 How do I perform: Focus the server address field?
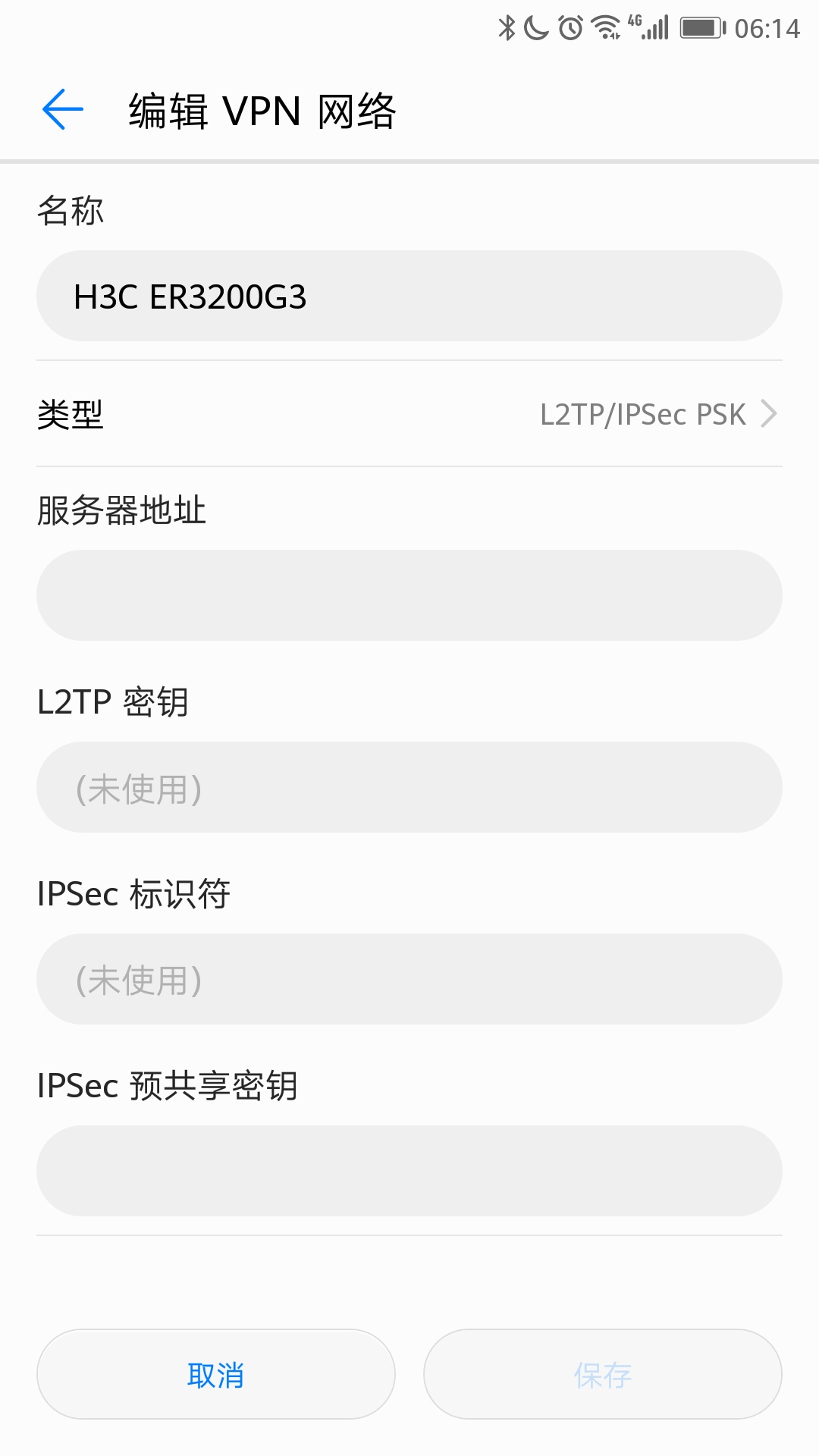[409, 595]
